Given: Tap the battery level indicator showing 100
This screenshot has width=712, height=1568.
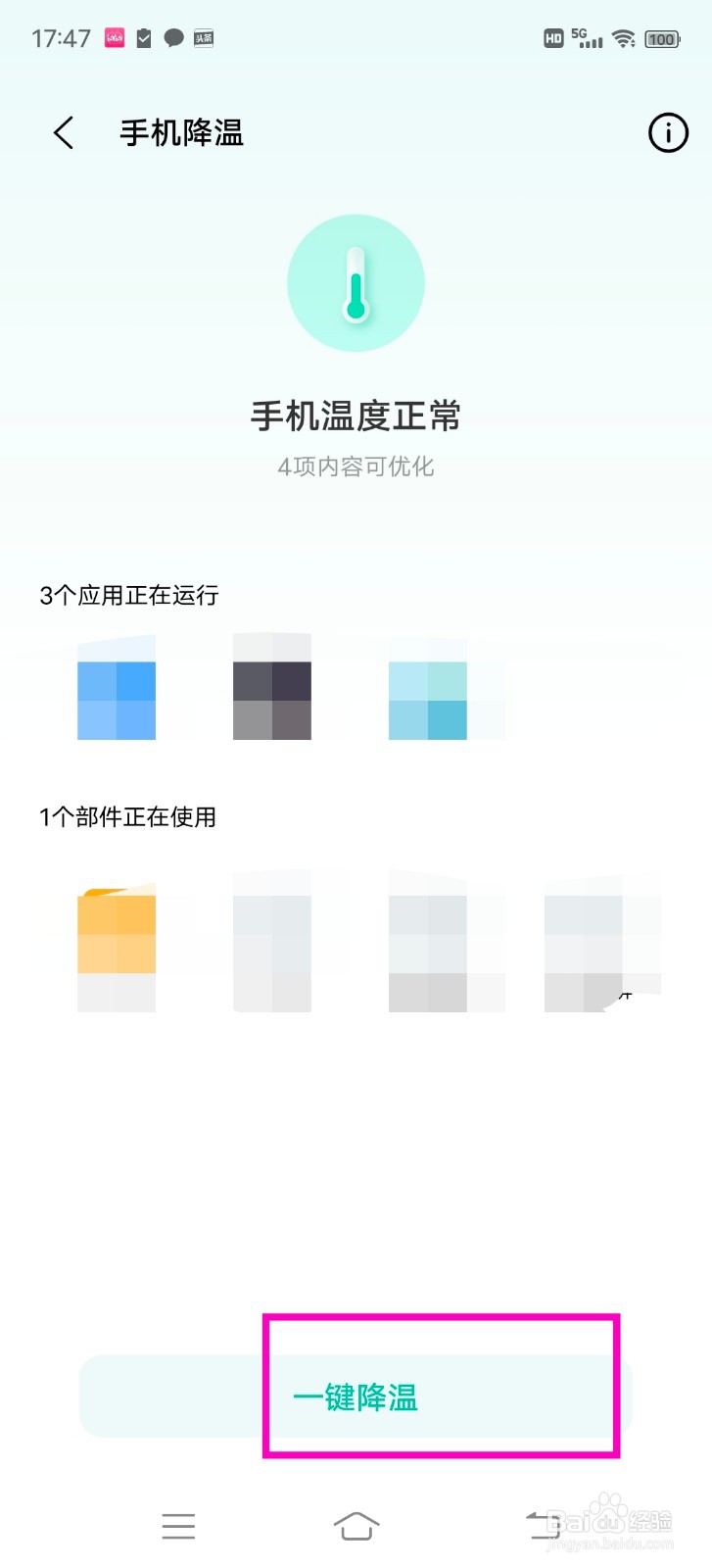Looking at the screenshot, I should 663,38.
